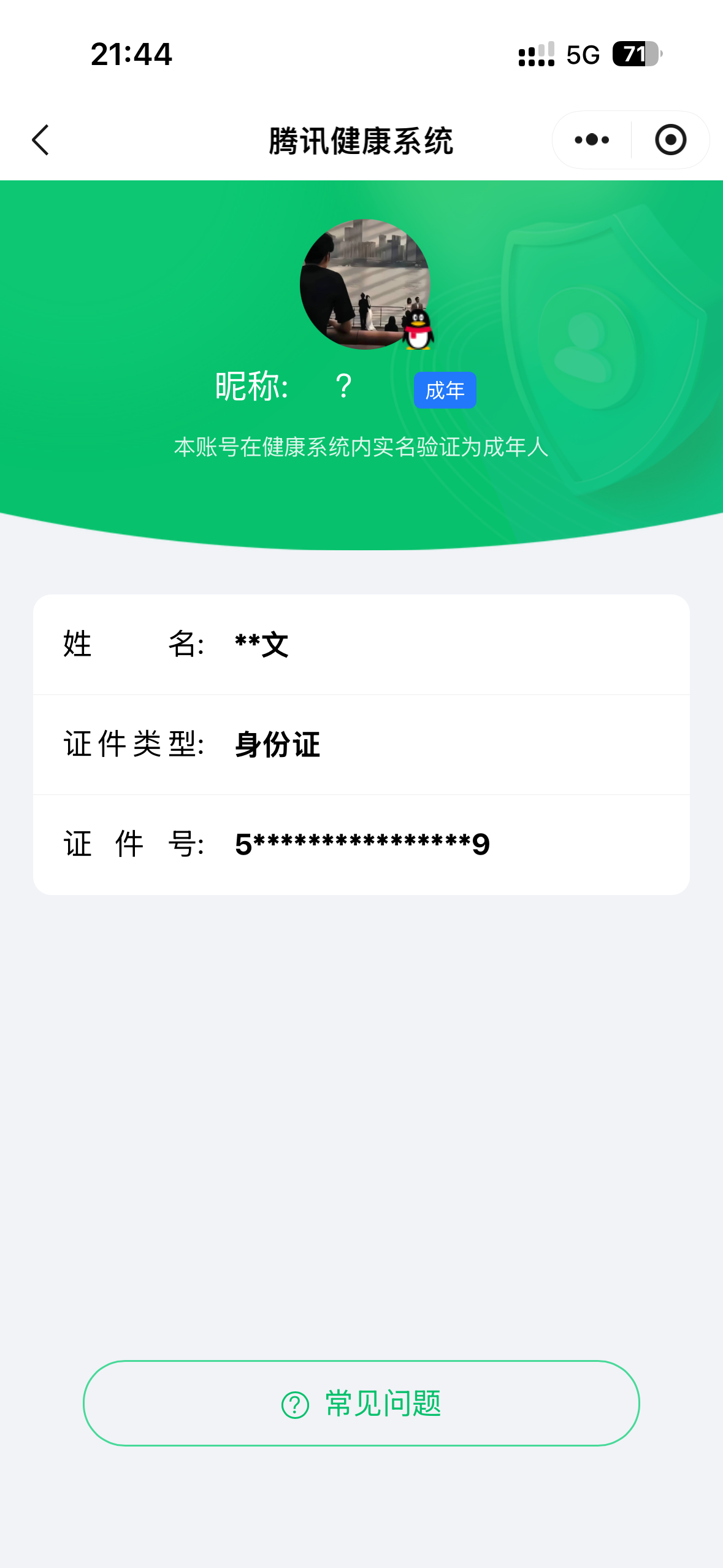Expand the 证件号 information row
Image resolution: width=723 pixels, height=1568 pixels.
pos(362,844)
